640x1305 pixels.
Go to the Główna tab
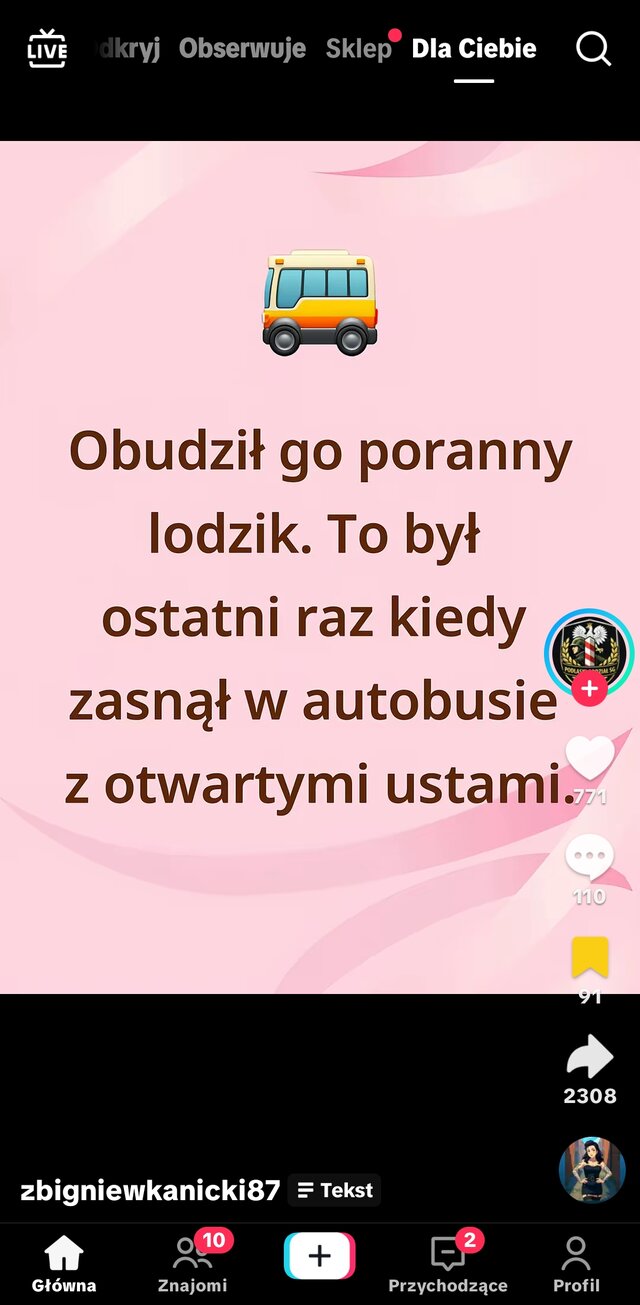(x=64, y=1264)
